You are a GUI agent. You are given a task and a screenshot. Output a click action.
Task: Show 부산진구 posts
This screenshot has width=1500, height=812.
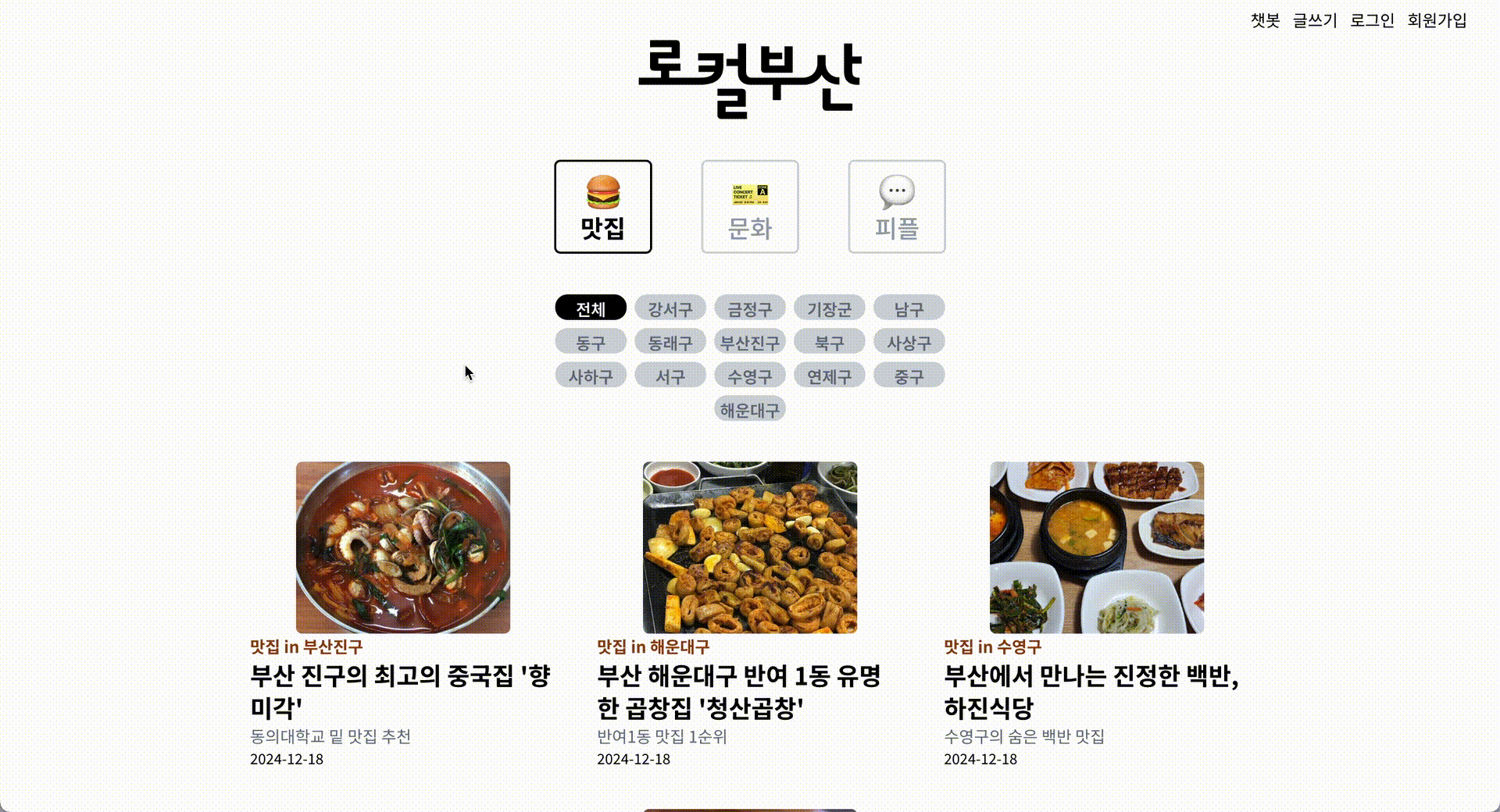click(750, 342)
